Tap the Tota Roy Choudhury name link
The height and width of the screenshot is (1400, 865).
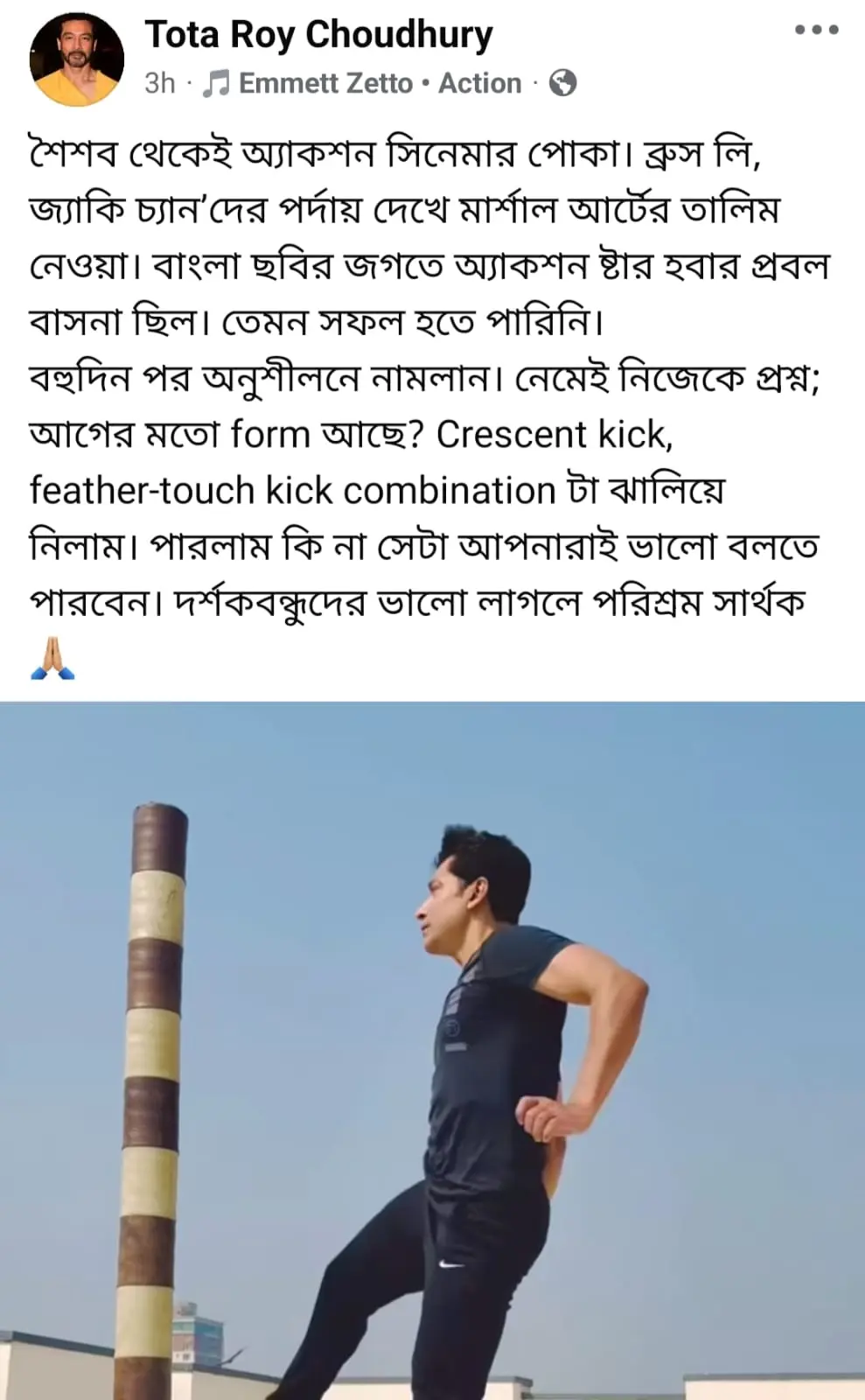[318, 34]
